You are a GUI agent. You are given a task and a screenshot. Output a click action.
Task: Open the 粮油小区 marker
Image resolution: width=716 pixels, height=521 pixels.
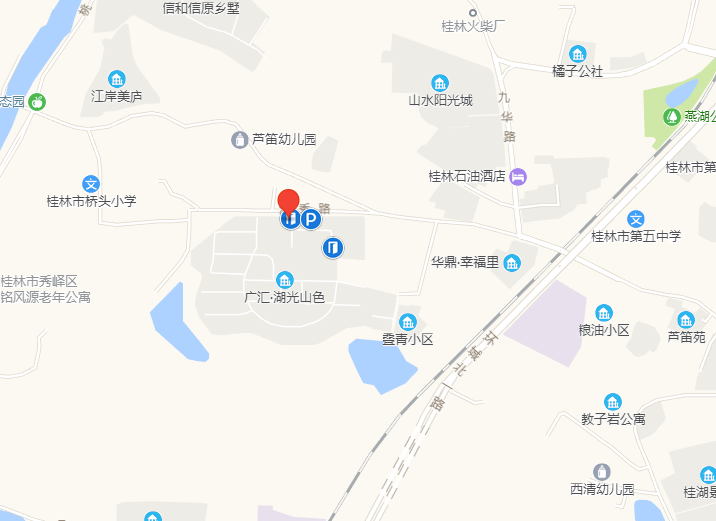[x=604, y=313]
